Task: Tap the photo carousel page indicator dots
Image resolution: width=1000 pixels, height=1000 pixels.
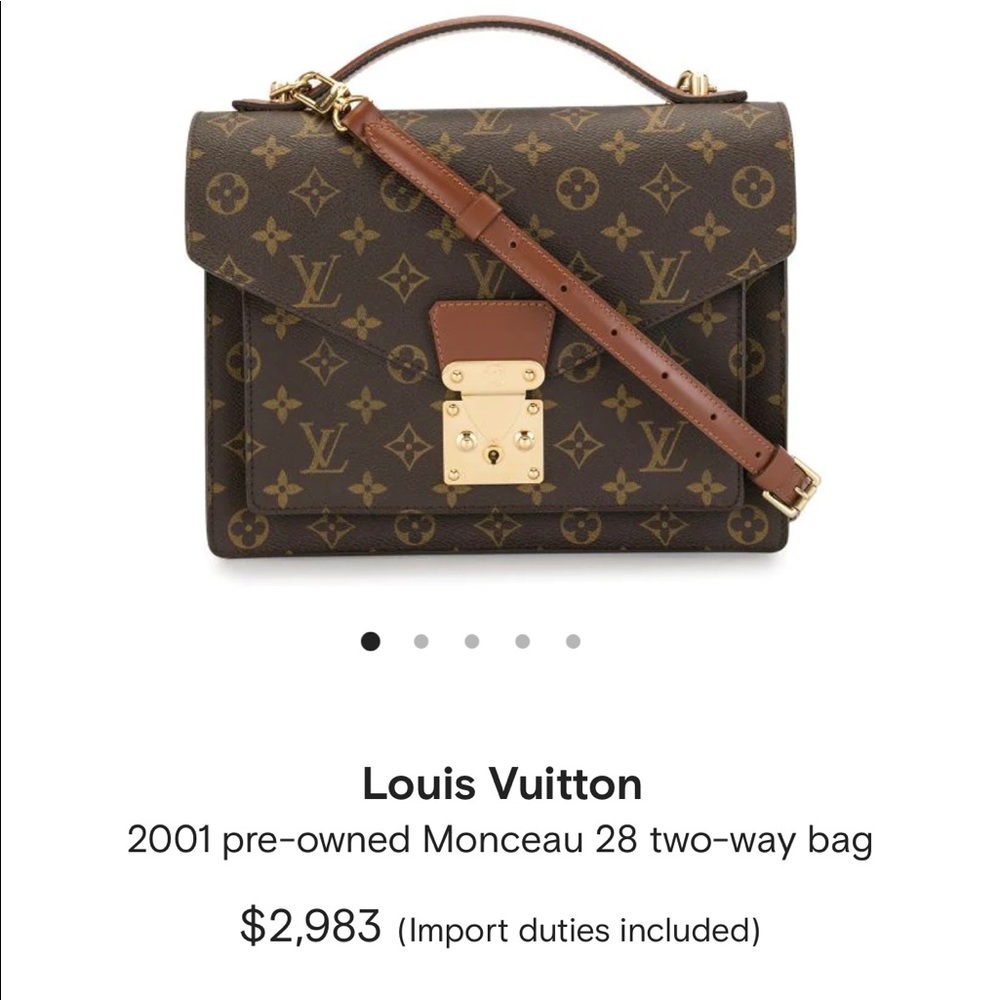Action: [x=471, y=641]
